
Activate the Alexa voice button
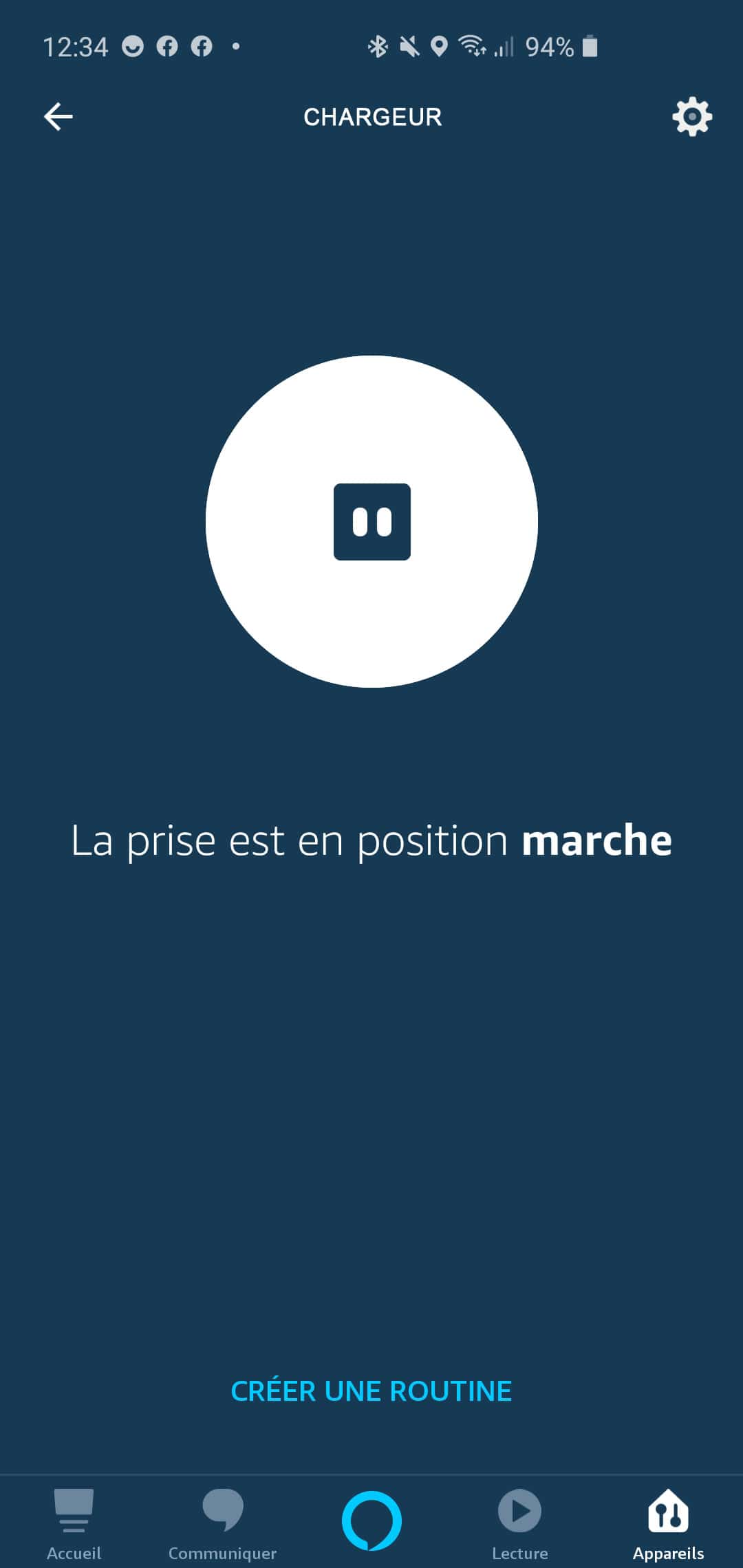point(371,1521)
